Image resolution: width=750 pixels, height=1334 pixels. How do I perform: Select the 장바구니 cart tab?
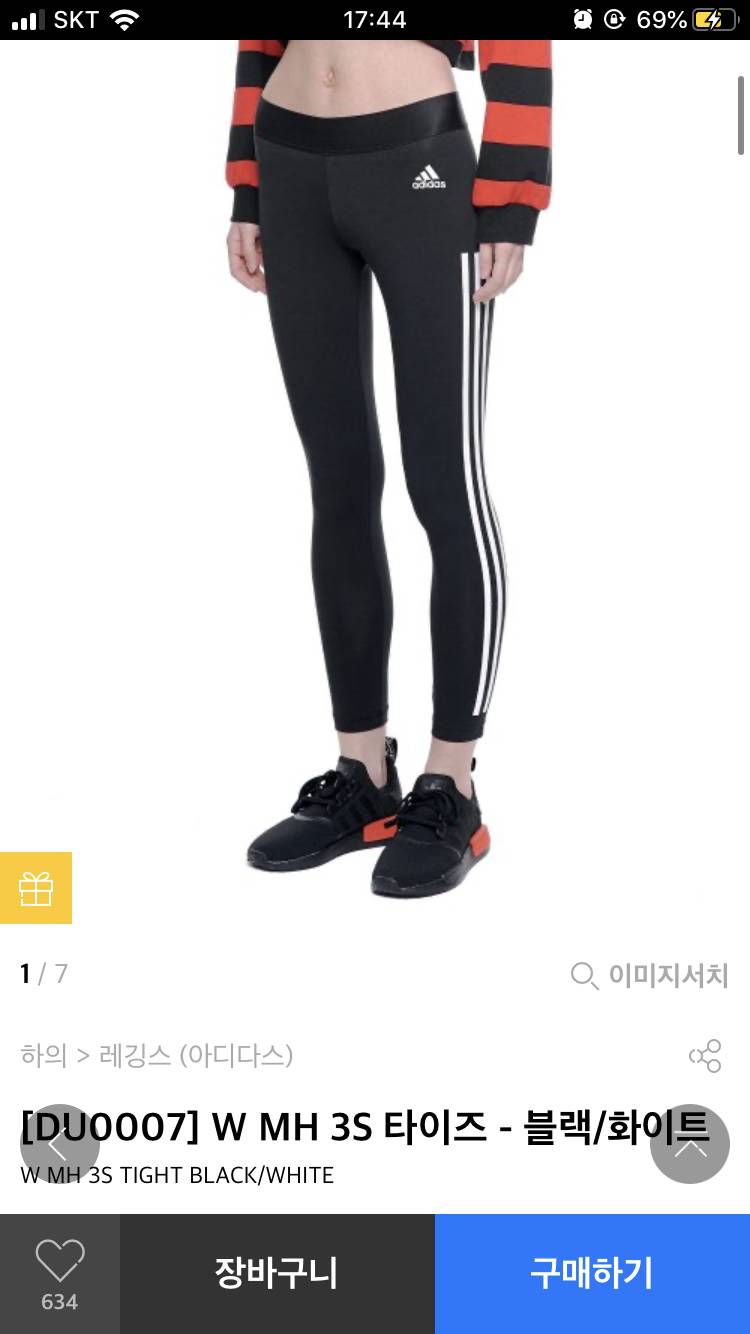(275, 1274)
